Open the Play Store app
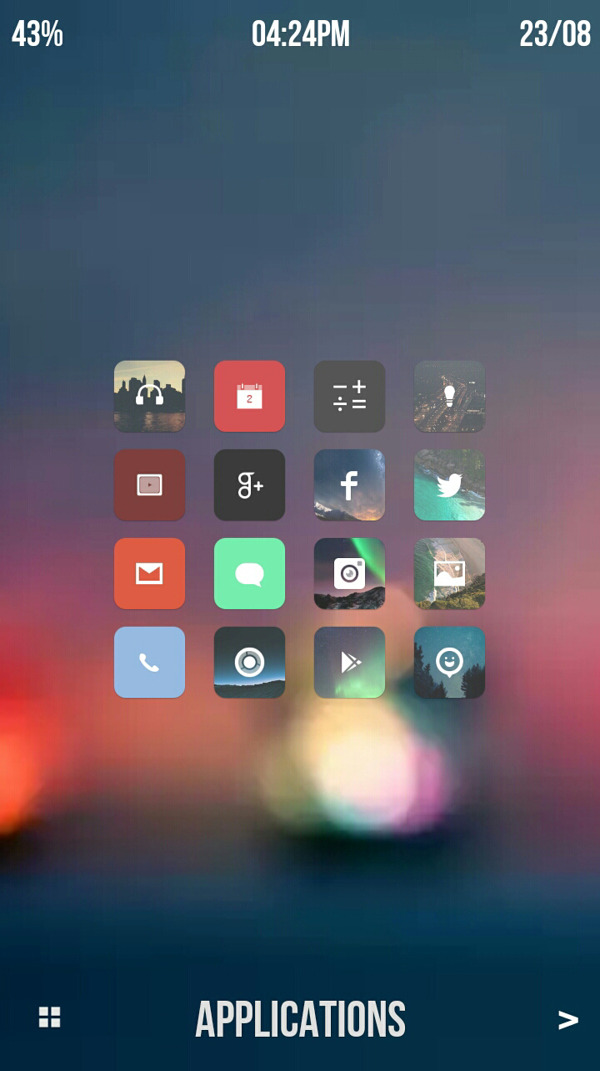Screen dimensions: 600x1071 349,662
